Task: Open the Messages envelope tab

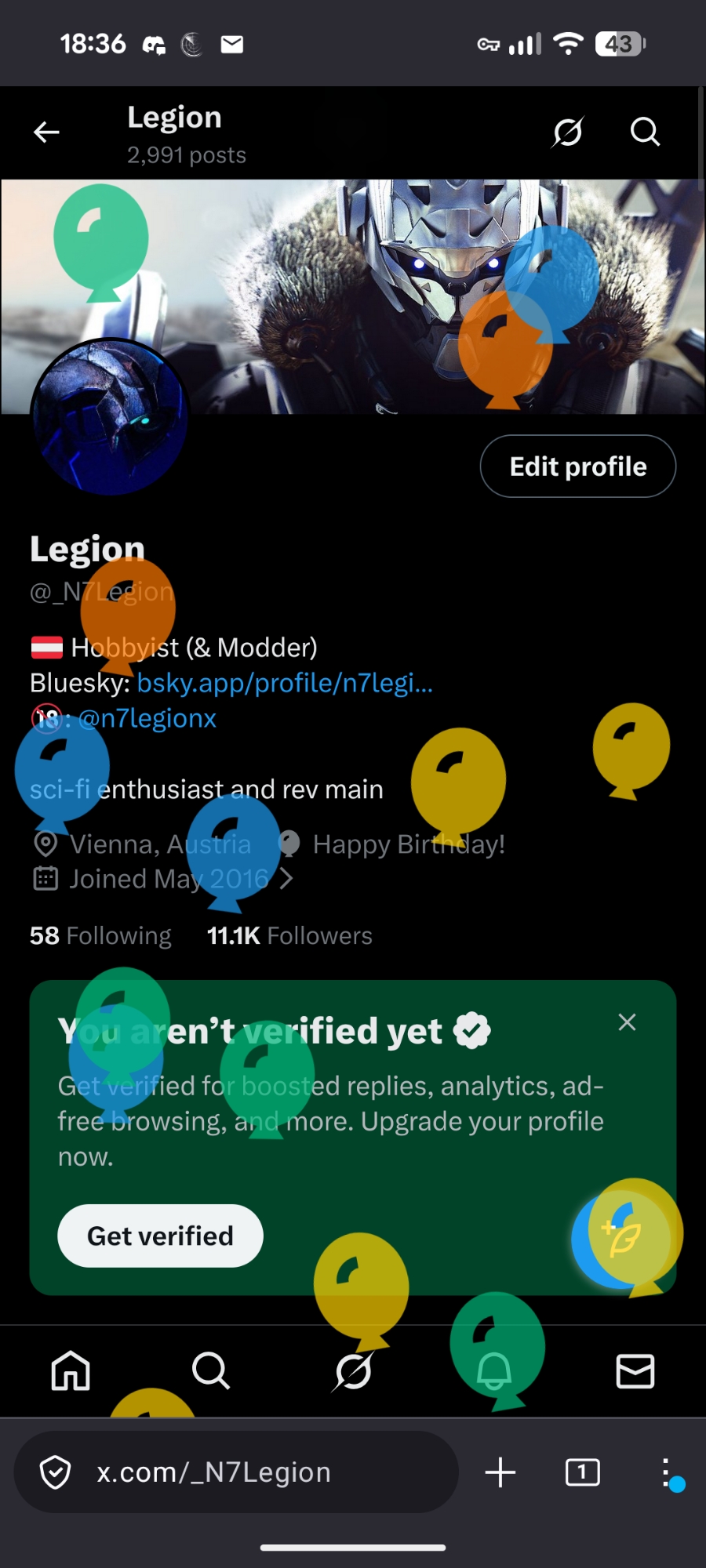Action: coord(635,1371)
